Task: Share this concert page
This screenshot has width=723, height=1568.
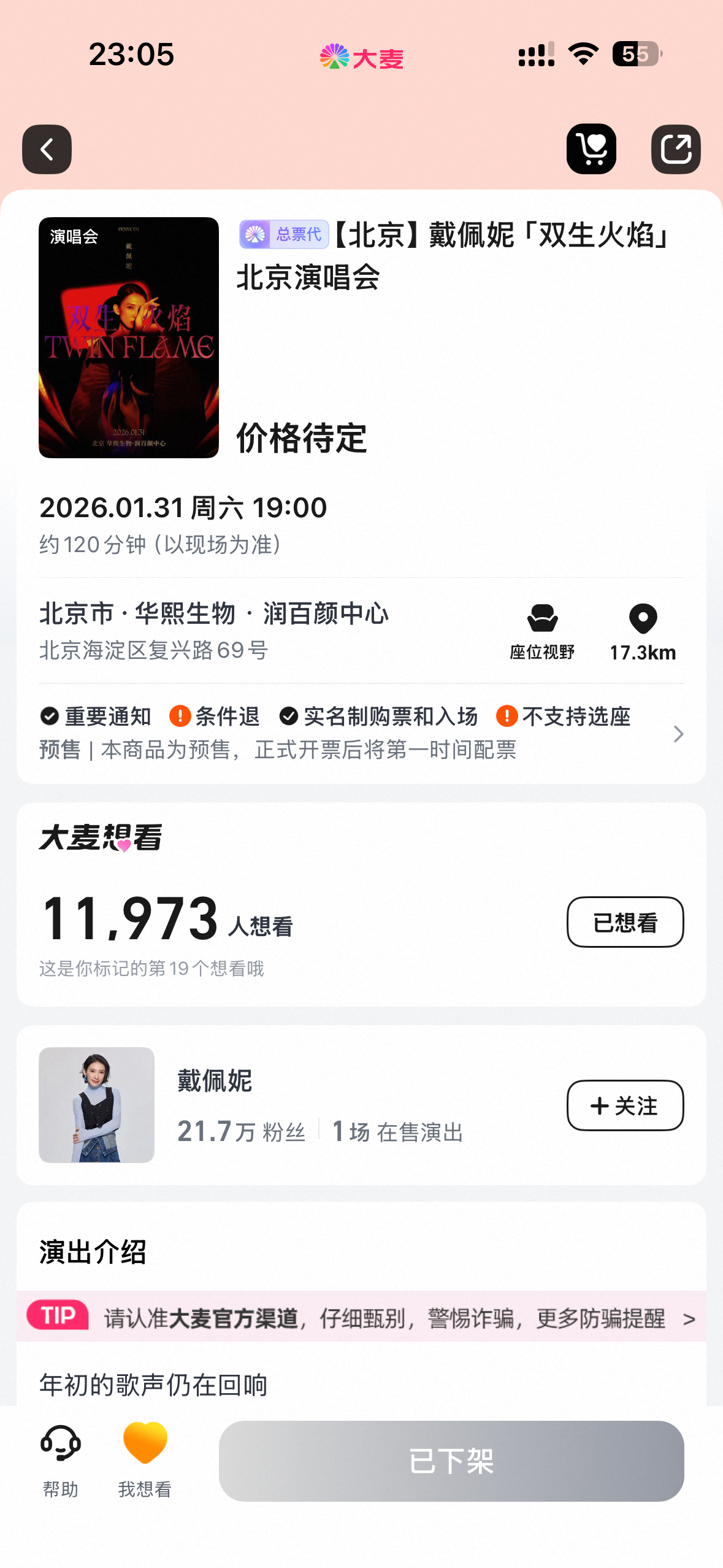Action: click(675, 149)
